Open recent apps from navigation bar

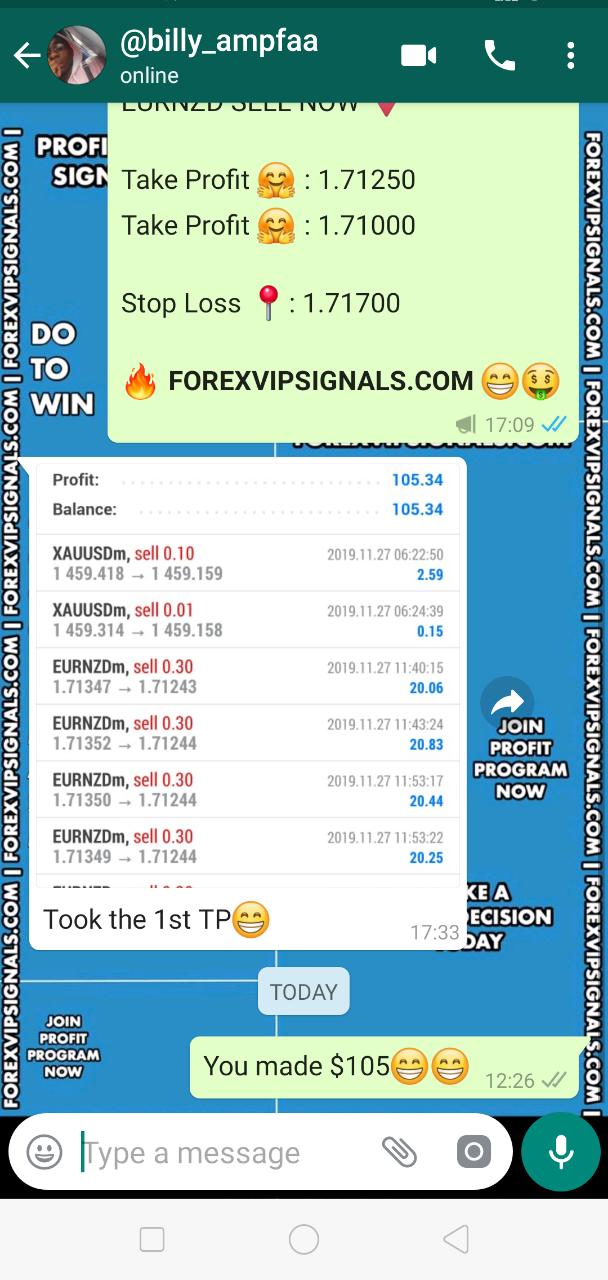point(152,1240)
